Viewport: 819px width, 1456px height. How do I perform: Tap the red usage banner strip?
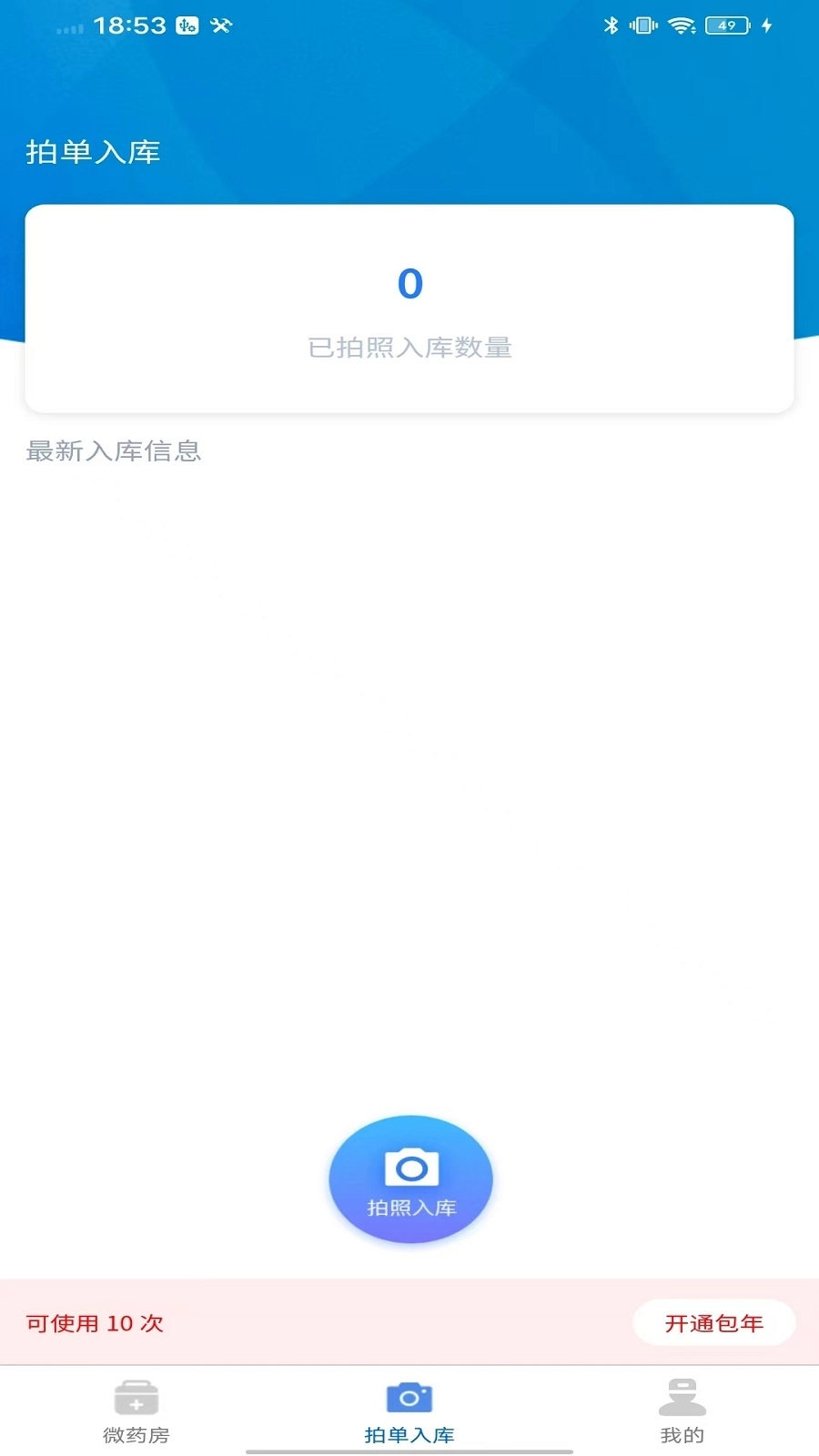[x=409, y=1323]
